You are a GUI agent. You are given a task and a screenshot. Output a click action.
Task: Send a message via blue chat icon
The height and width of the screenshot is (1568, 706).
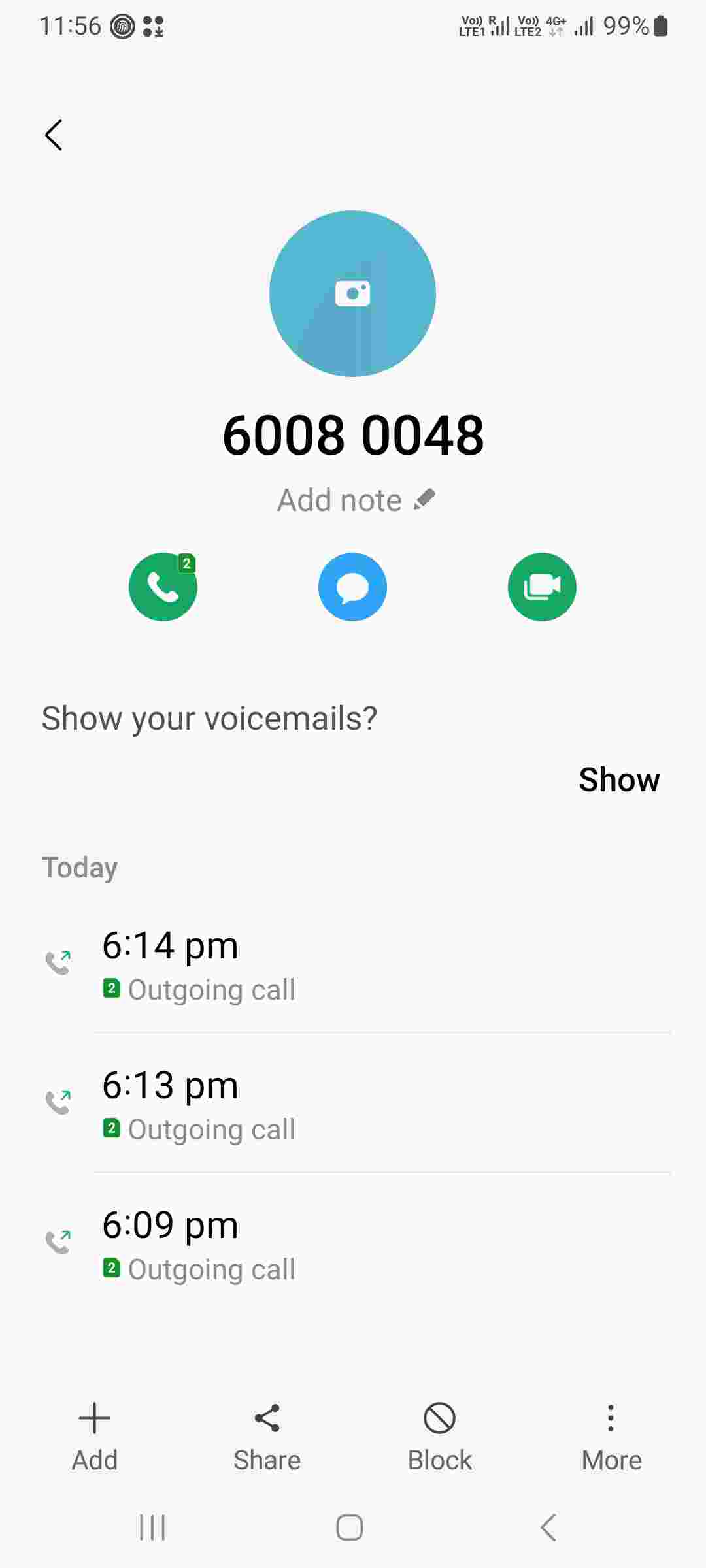pyautogui.click(x=352, y=587)
